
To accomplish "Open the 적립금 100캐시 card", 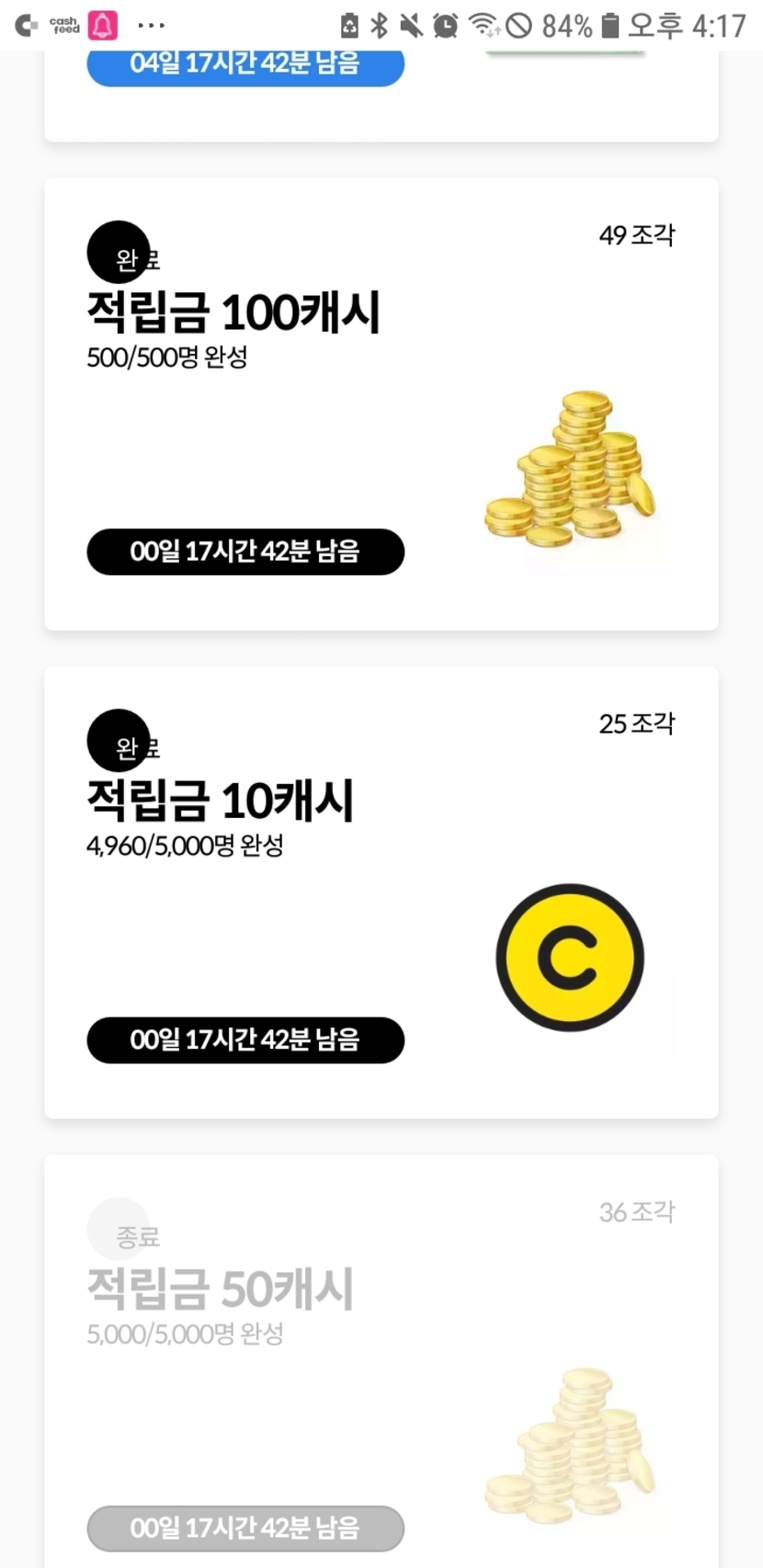I will pyautogui.click(x=381, y=404).
